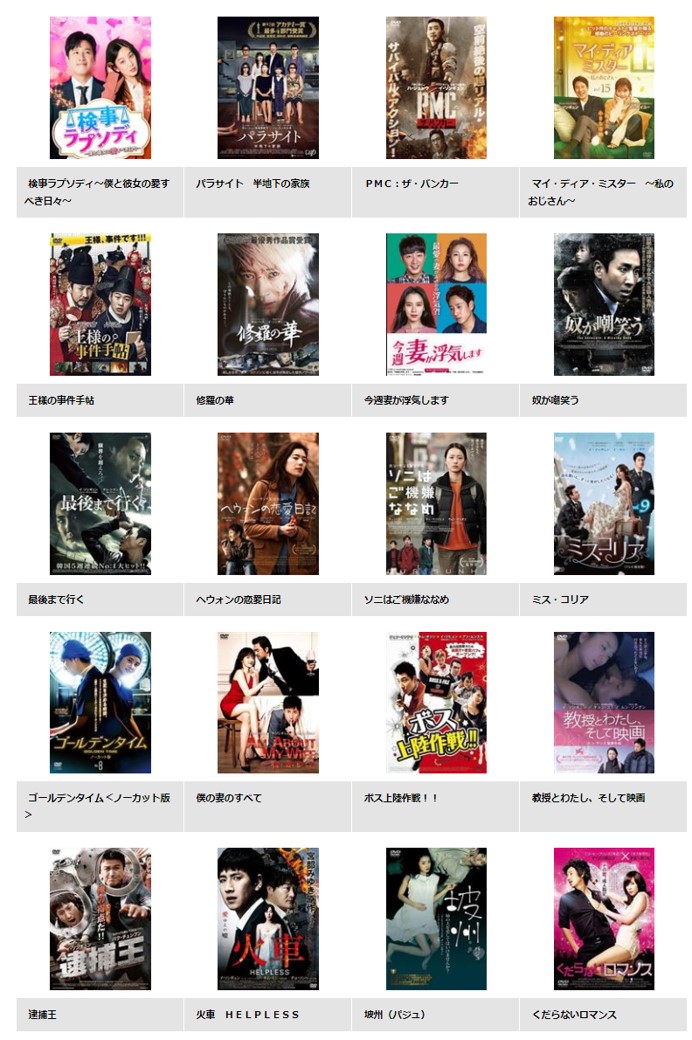Select ボス上陸作戦!! cover
The height and width of the screenshot is (1040, 692).
(x=436, y=702)
